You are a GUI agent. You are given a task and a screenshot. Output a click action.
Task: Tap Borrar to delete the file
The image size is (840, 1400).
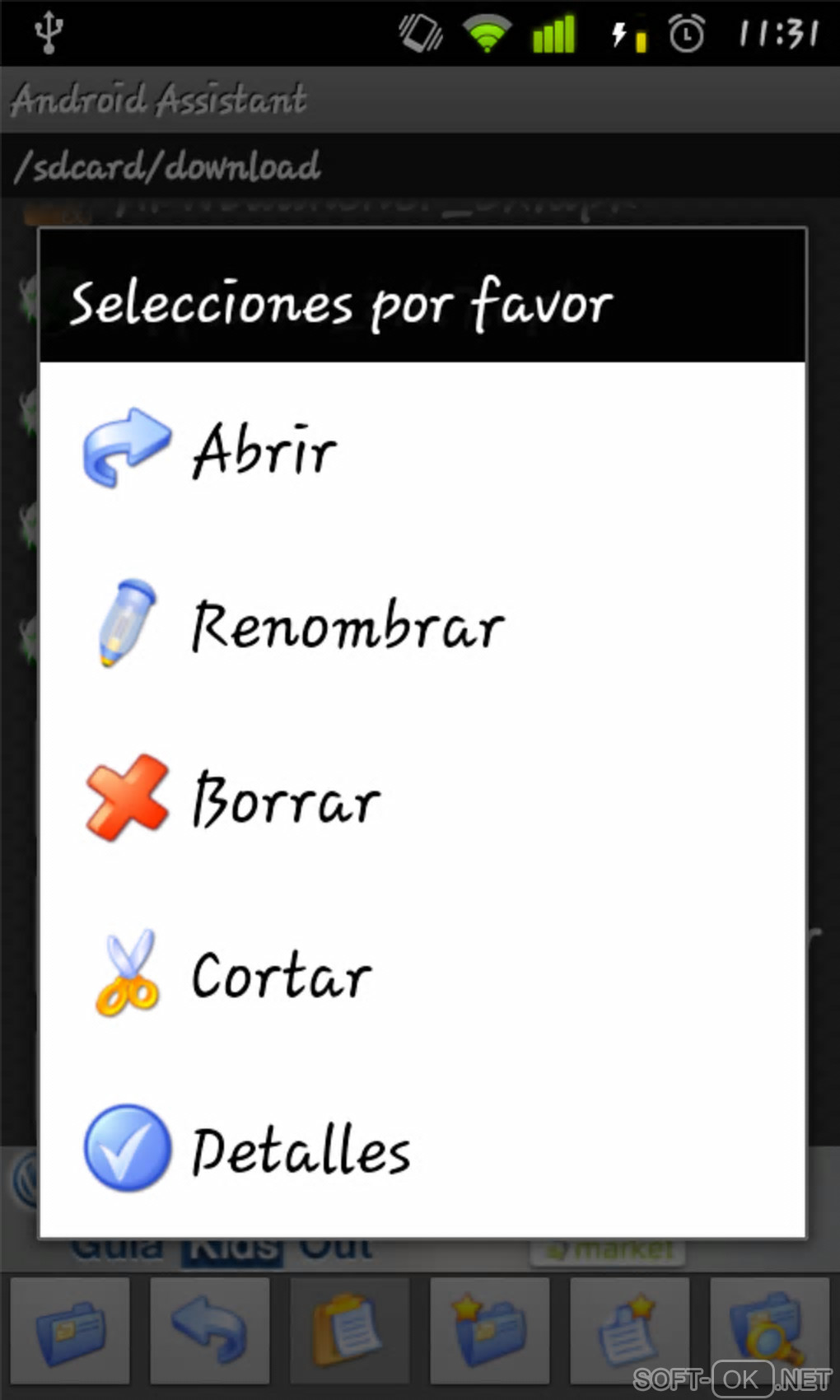tap(284, 800)
